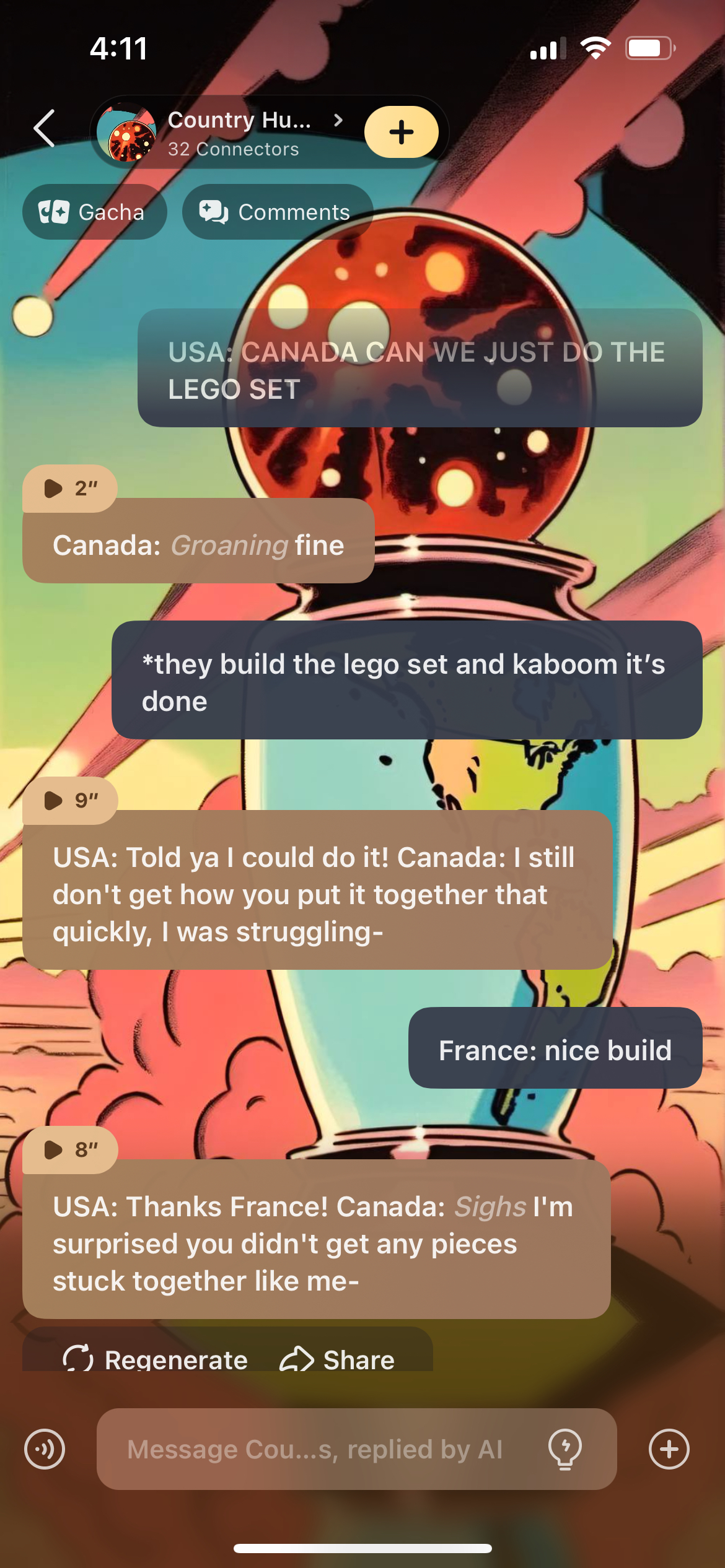The width and height of the screenshot is (725, 1568).
Task: Share the last reply
Action: [338, 1359]
